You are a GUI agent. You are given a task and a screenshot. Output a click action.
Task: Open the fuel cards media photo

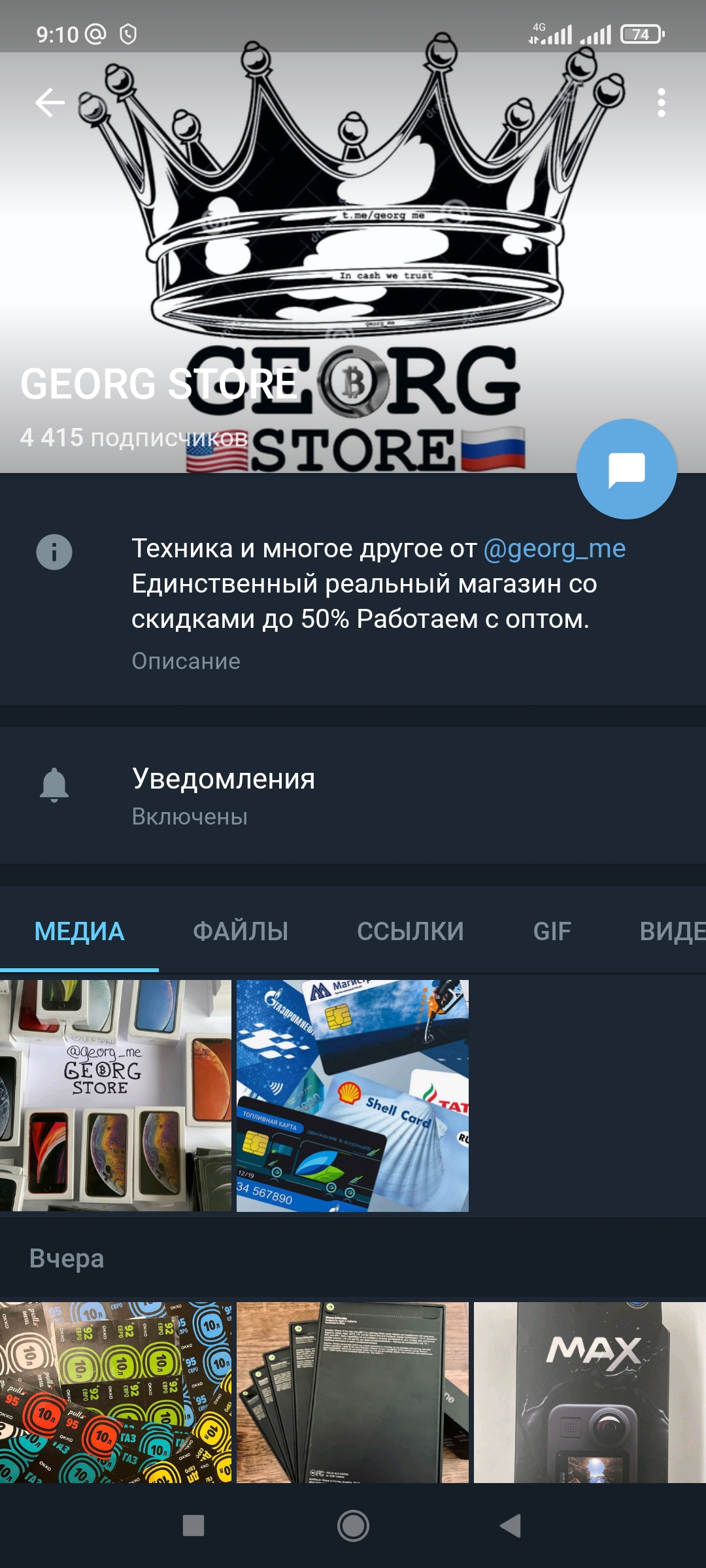tap(352, 1096)
